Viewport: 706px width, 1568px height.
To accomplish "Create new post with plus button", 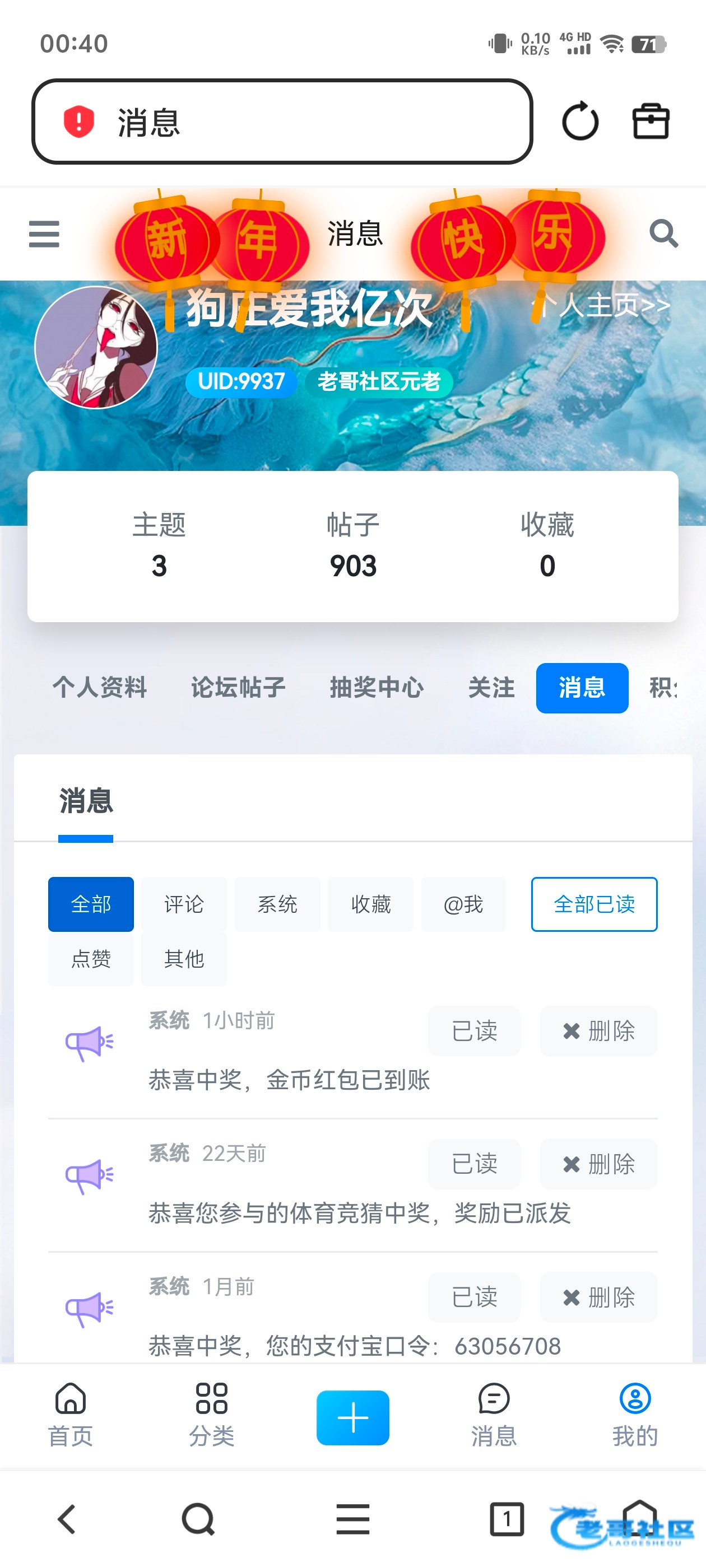I will 352,1417.
